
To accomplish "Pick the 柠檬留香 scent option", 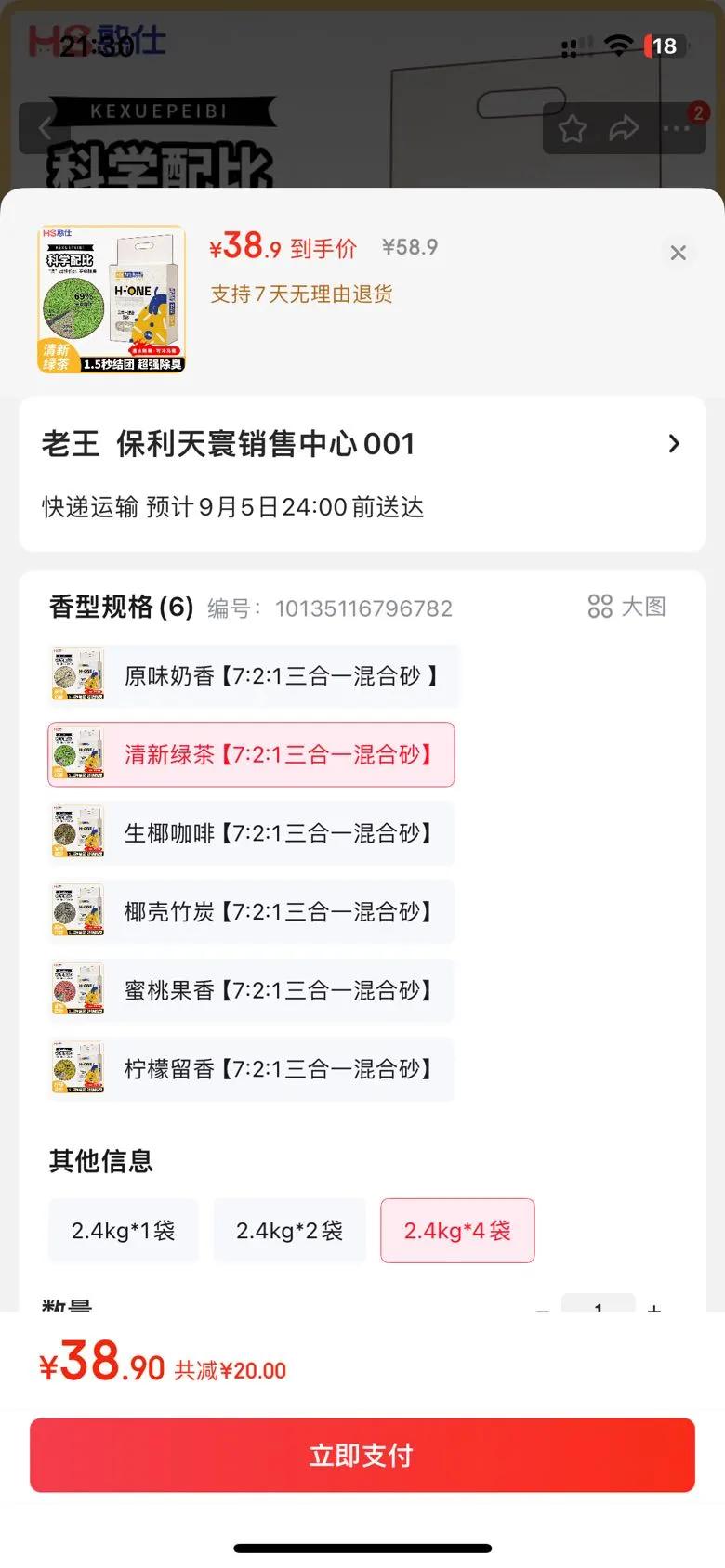I will pos(251,1069).
